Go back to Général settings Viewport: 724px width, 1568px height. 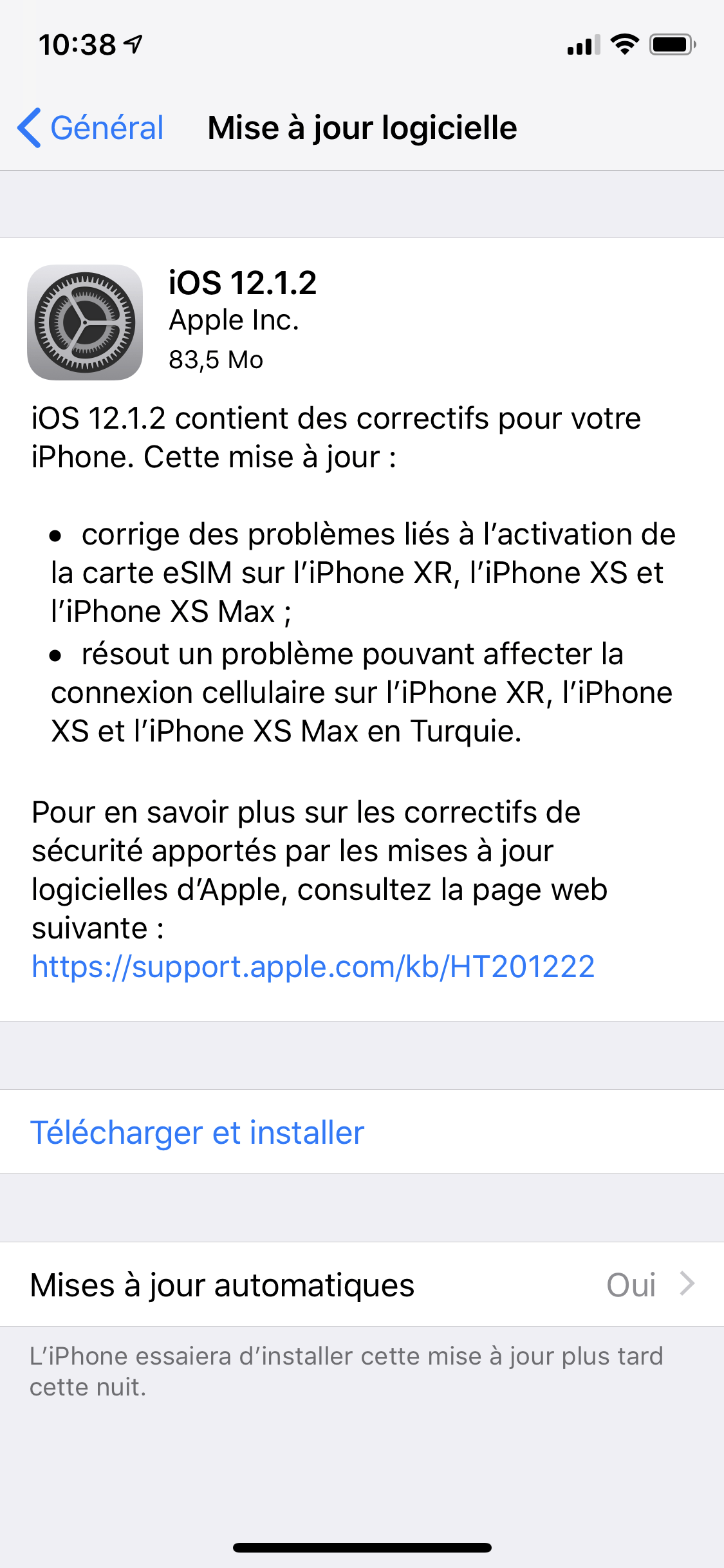(90, 127)
